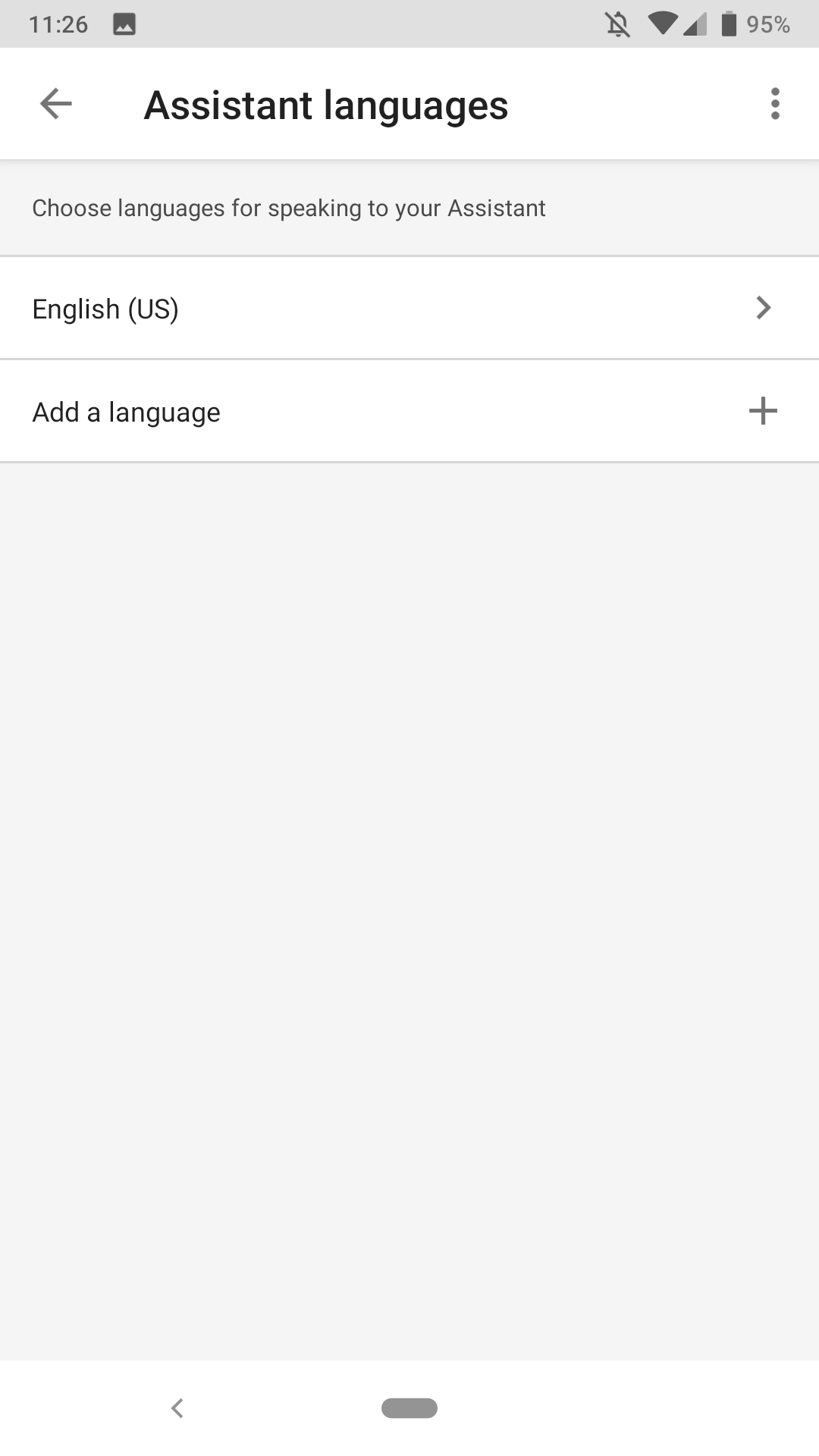Tap the home pill navigation handle
819x1456 pixels.
(x=409, y=1408)
